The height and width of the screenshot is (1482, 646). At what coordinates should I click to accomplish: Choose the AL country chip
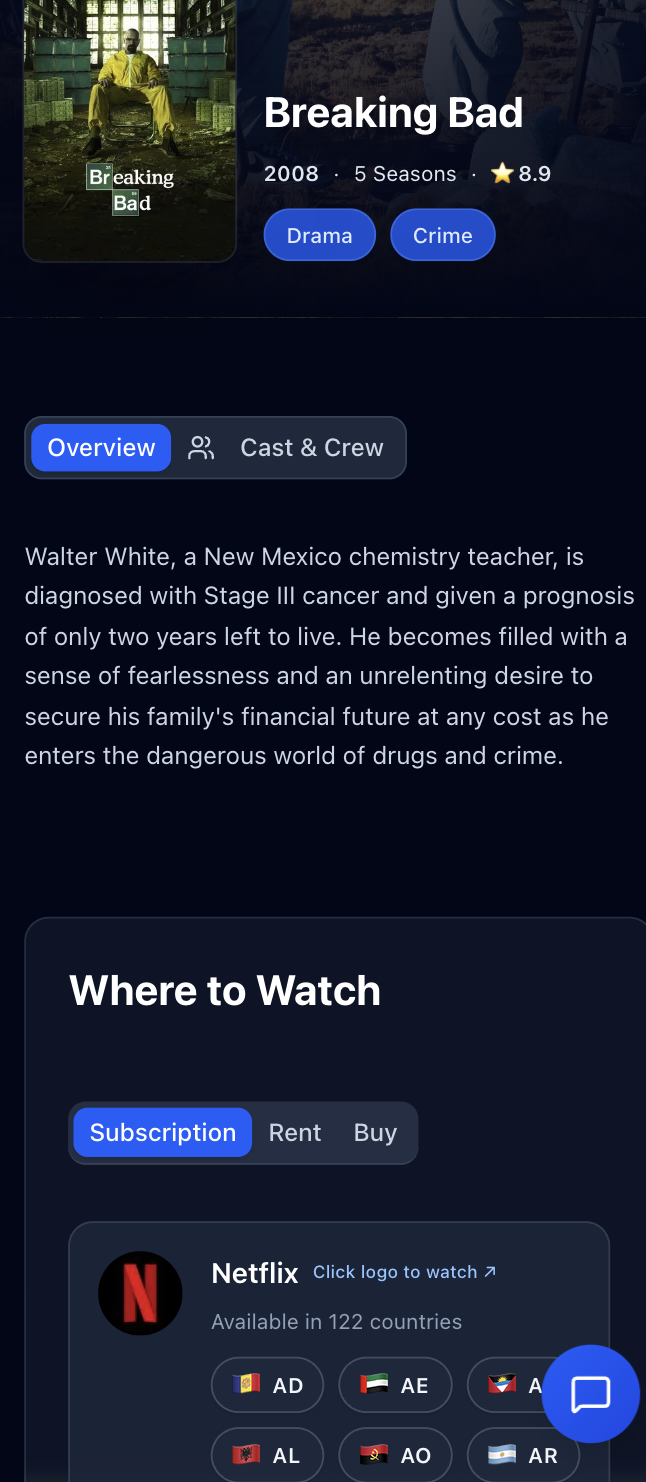click(267, 1455)
